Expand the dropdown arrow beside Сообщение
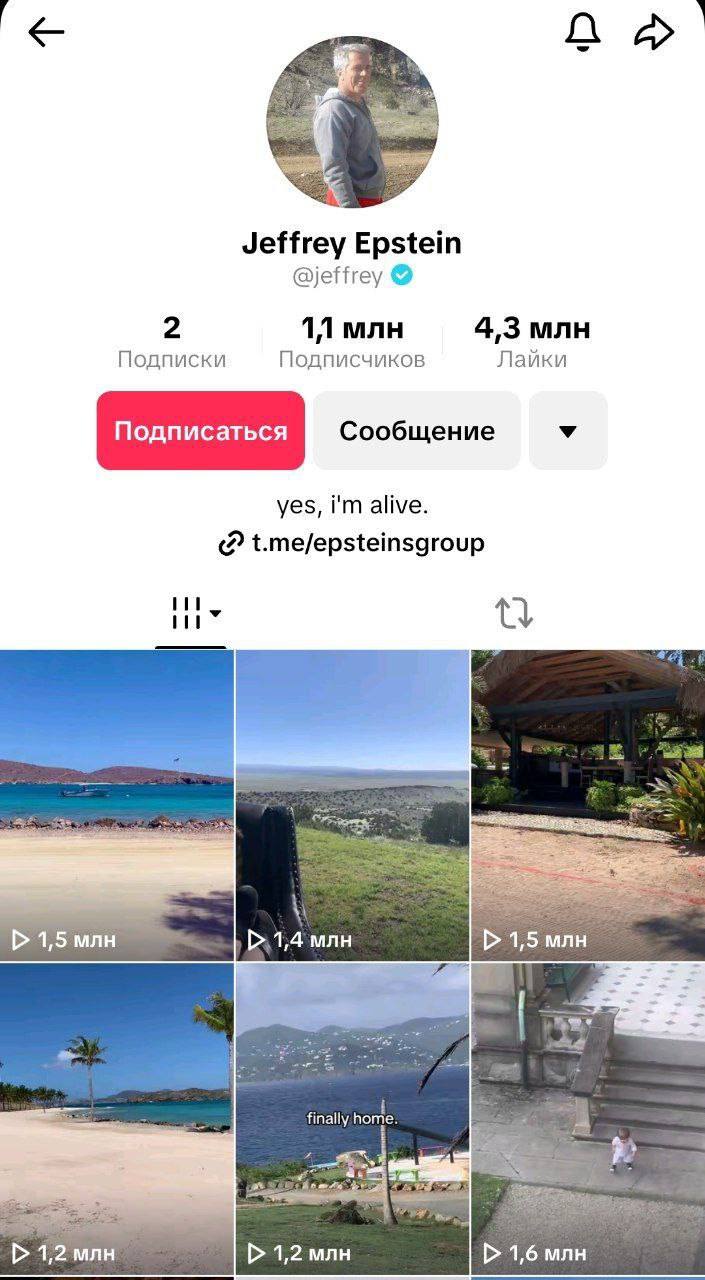 coord(568,431)
